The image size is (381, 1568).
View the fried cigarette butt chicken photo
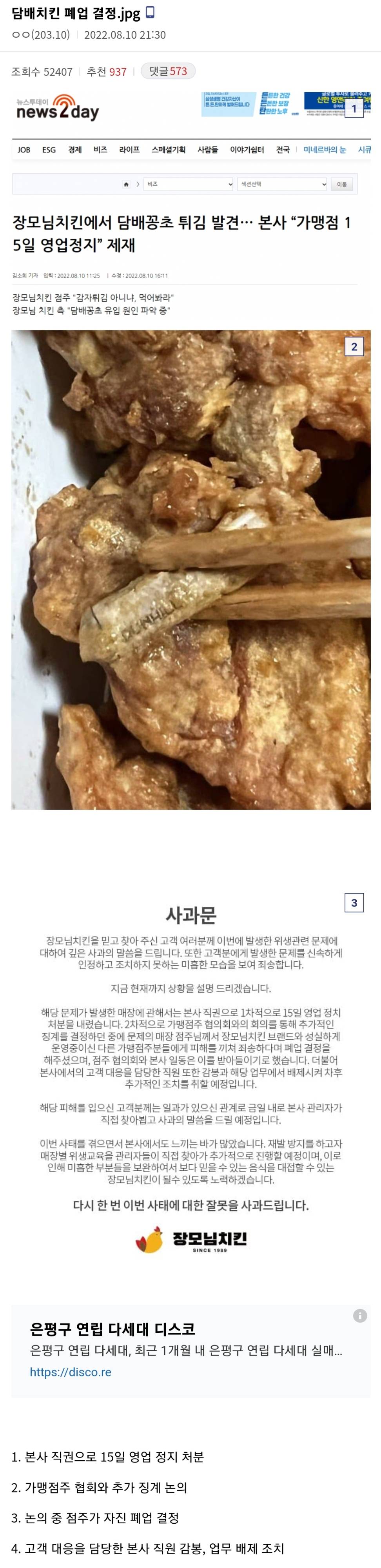point(190,569)
